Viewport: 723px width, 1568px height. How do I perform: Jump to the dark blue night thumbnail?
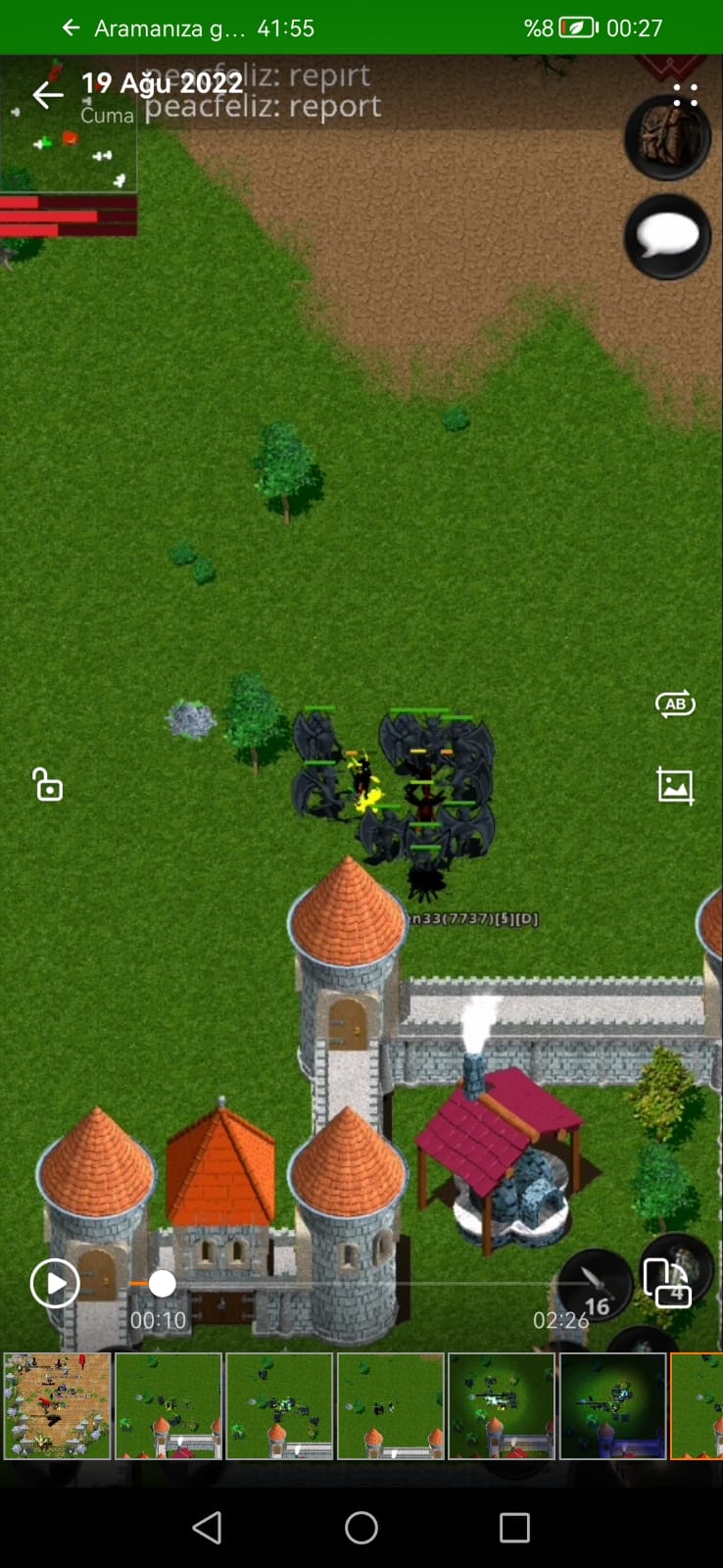point(612,1405)
